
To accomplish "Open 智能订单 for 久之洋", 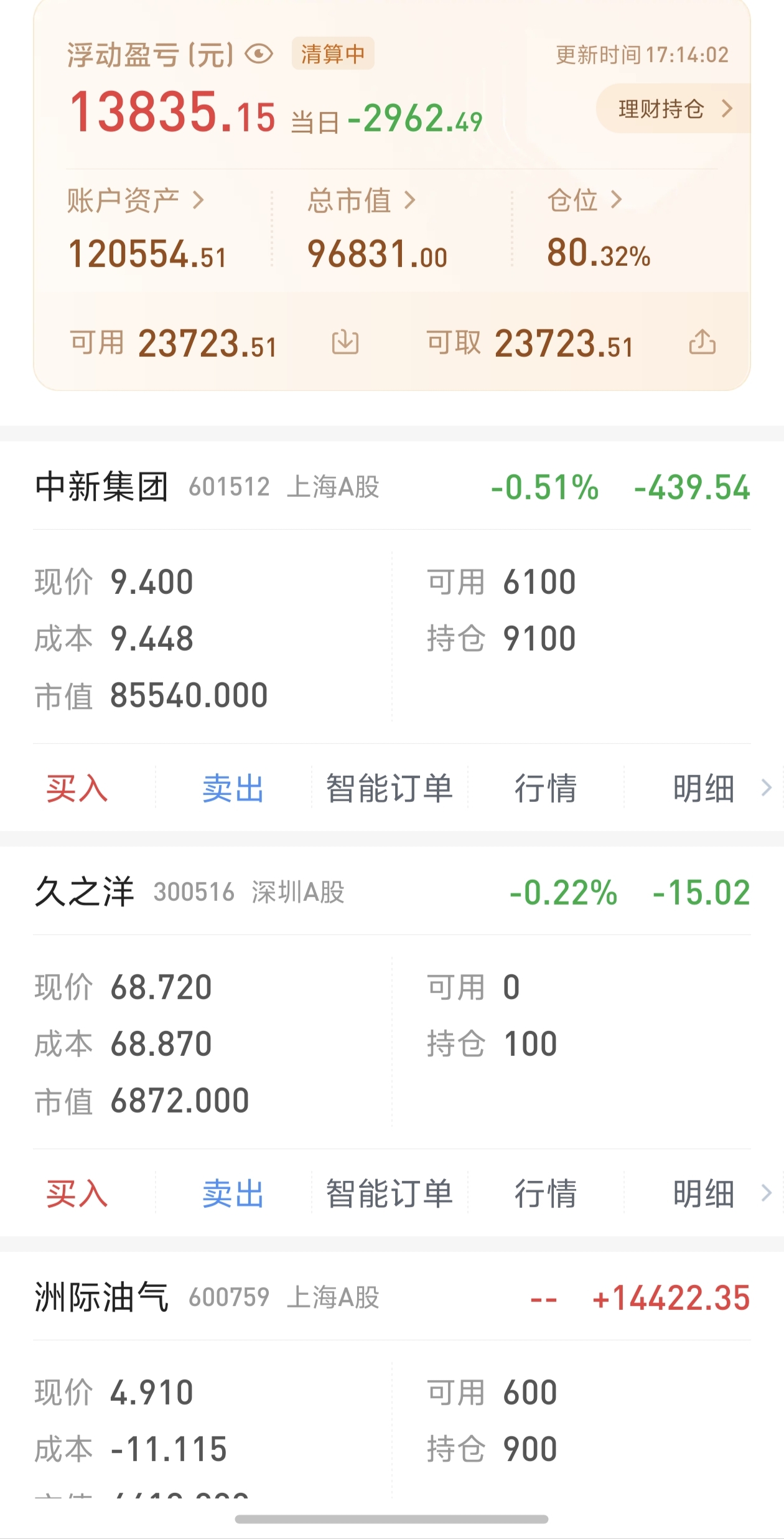I will tap(390, 1194).
